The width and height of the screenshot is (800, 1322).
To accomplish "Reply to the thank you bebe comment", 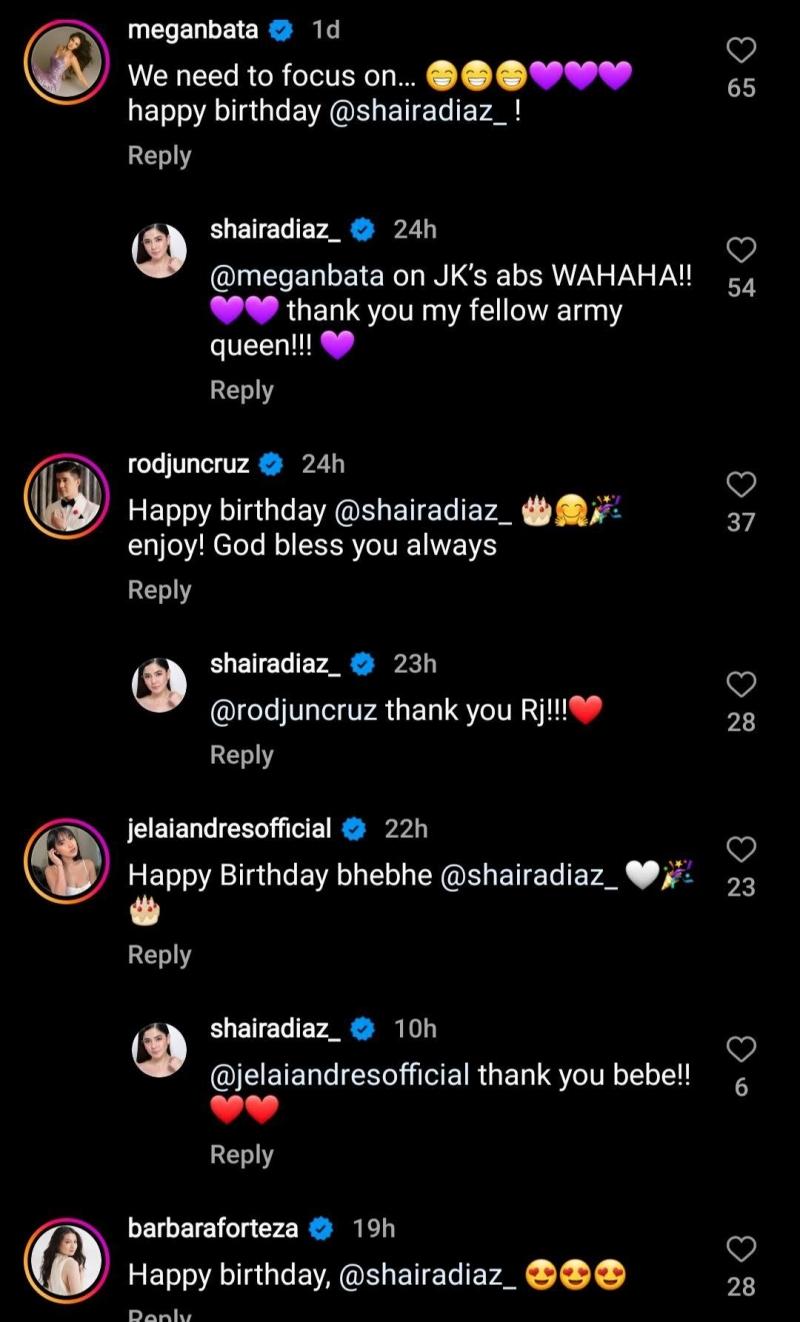I will click(x=241, y=1155).
